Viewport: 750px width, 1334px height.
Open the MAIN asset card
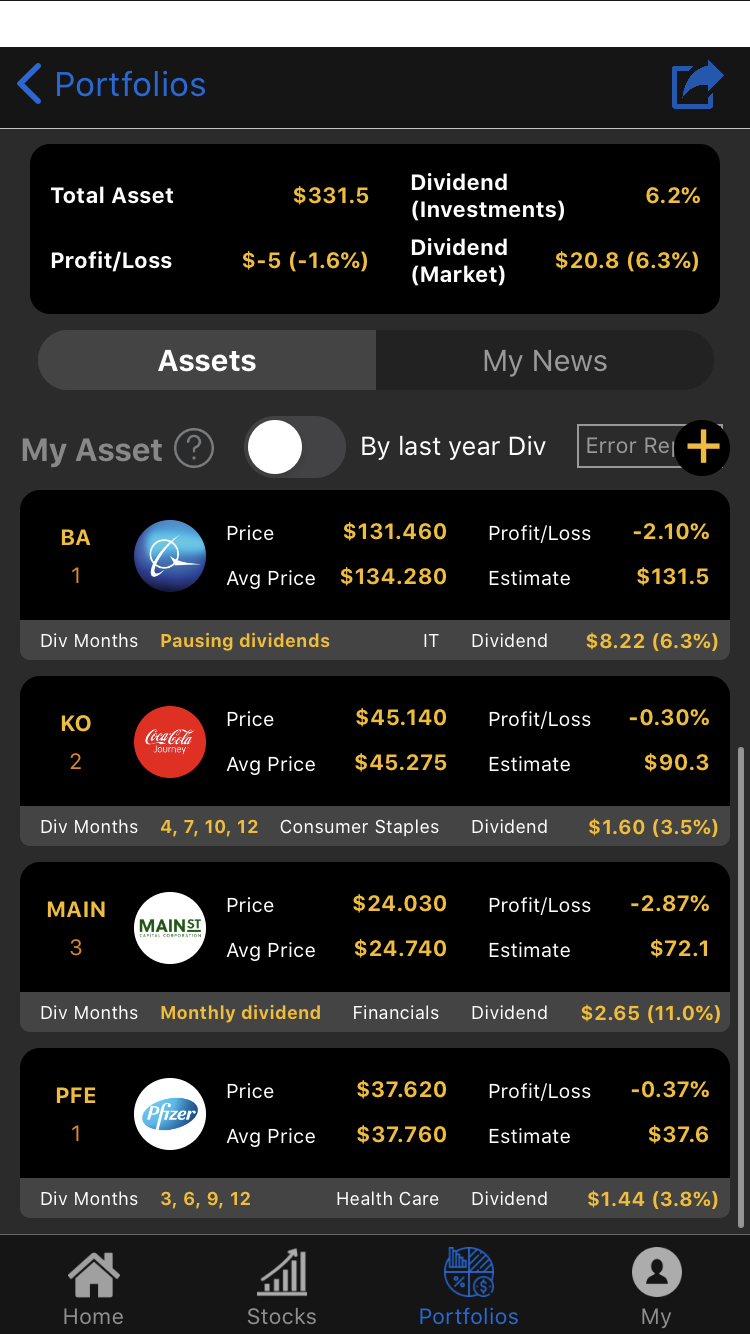tap(375, 928)
